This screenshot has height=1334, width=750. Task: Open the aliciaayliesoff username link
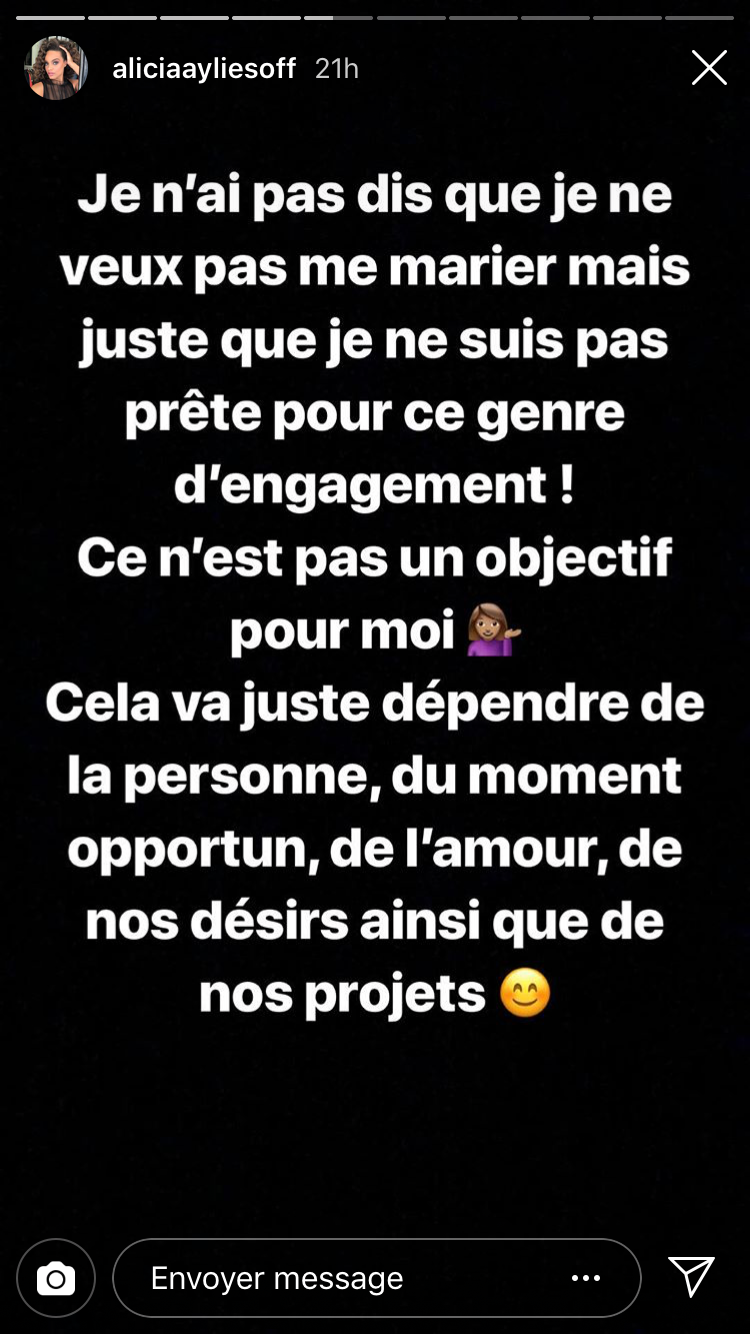coord(204,68)
